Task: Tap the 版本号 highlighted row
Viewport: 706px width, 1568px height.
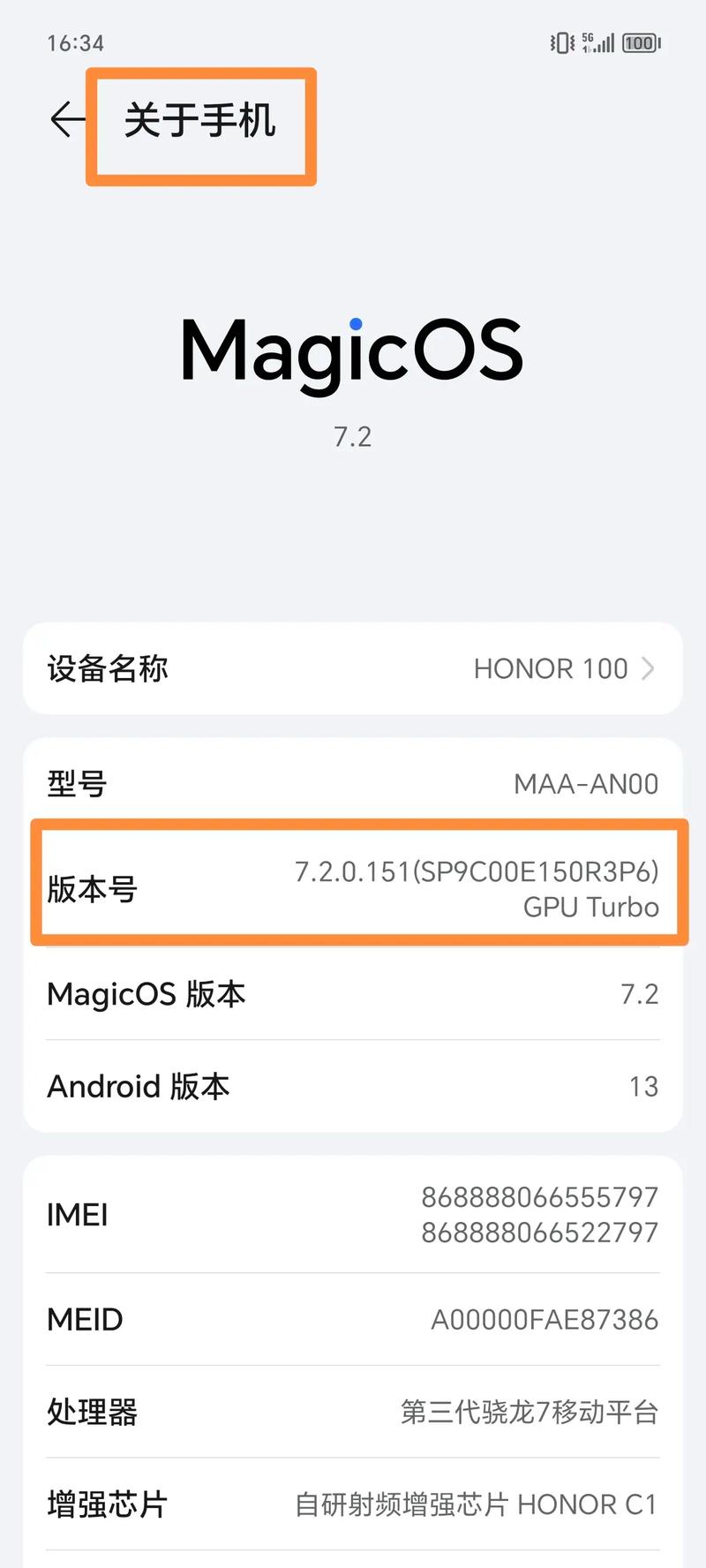Action: point(353,887)
